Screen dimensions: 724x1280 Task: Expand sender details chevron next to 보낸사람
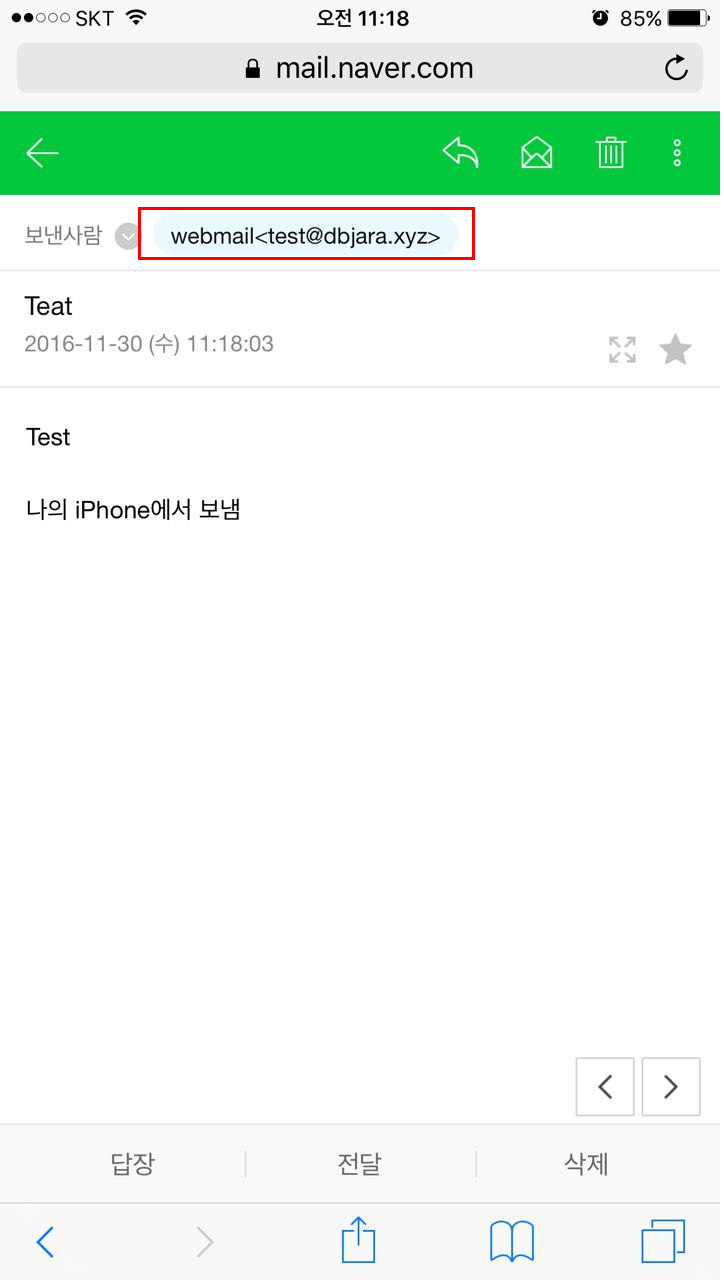pyautogui.click(x=126, y=237)
